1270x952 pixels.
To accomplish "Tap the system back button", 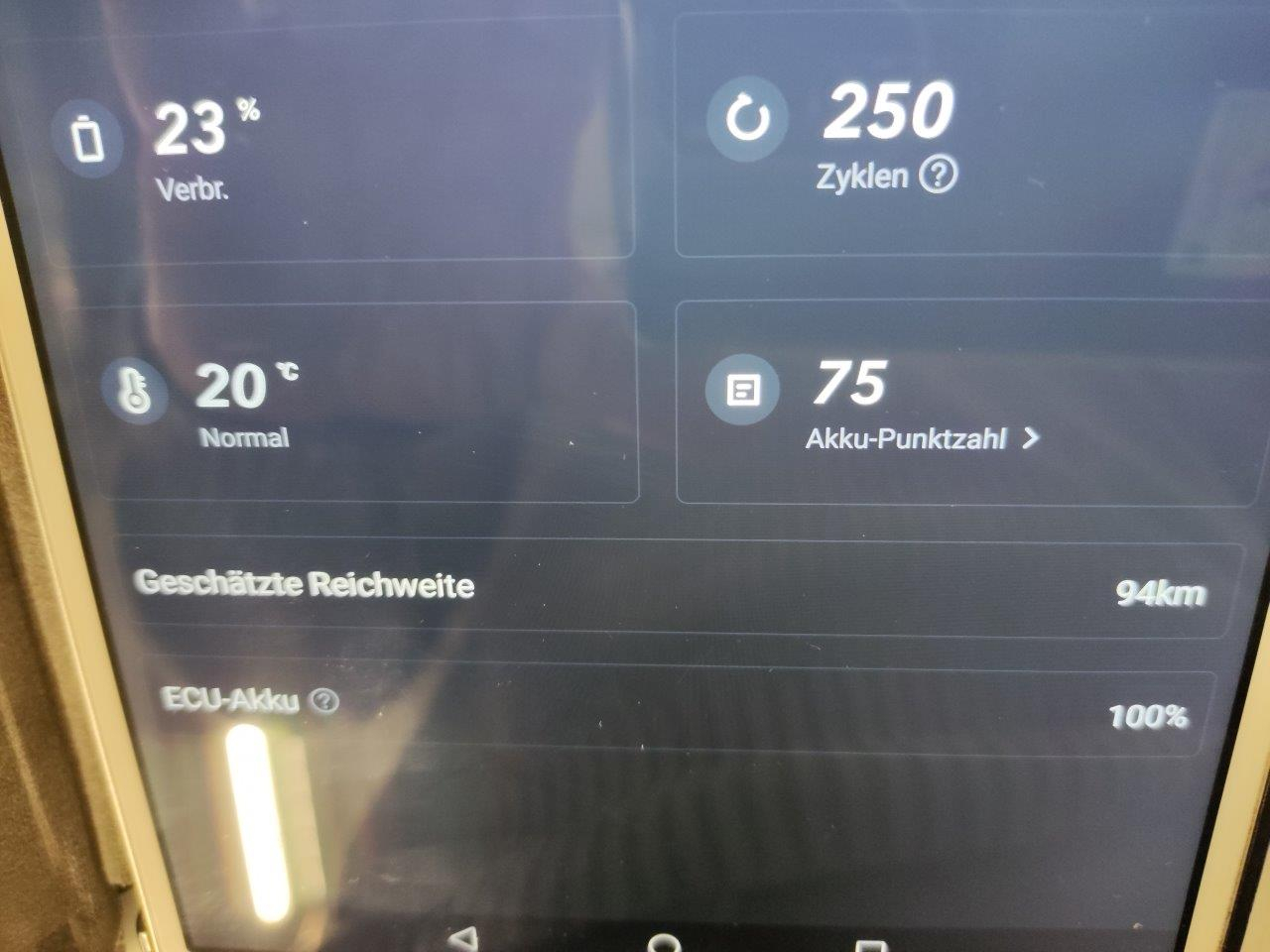I will pyautogui.click(x=462, y=939).
